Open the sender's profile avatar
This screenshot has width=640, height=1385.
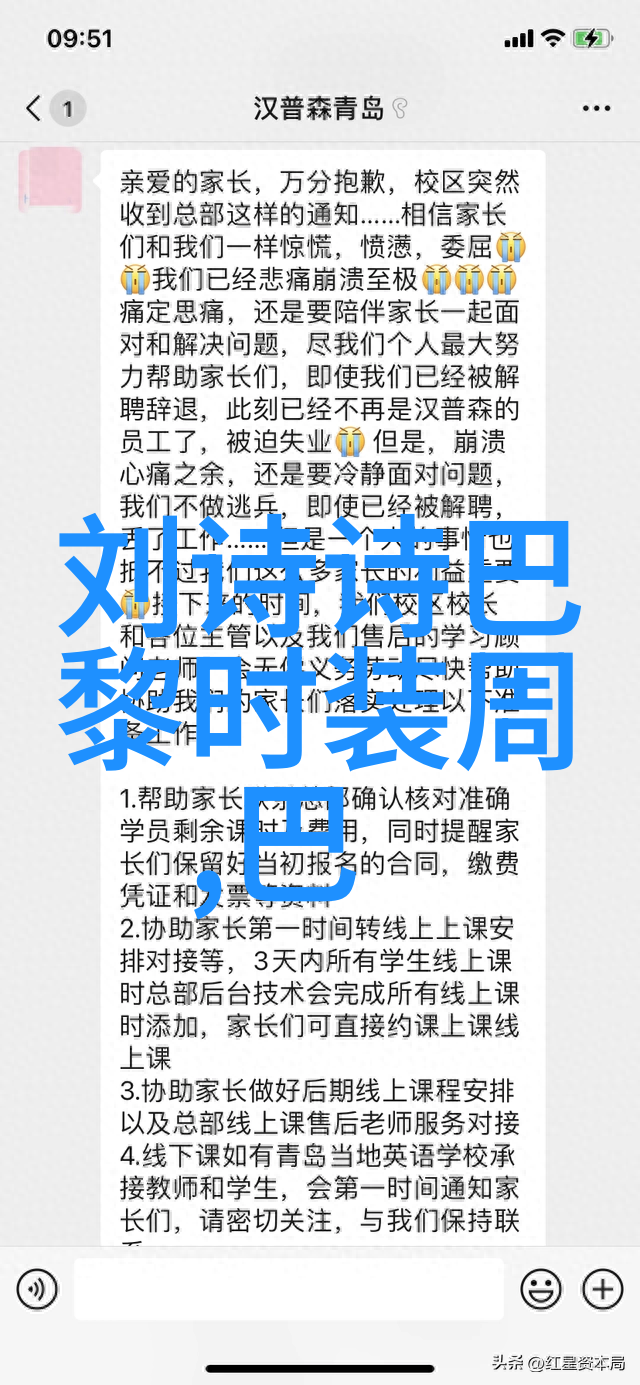(50, 180)
